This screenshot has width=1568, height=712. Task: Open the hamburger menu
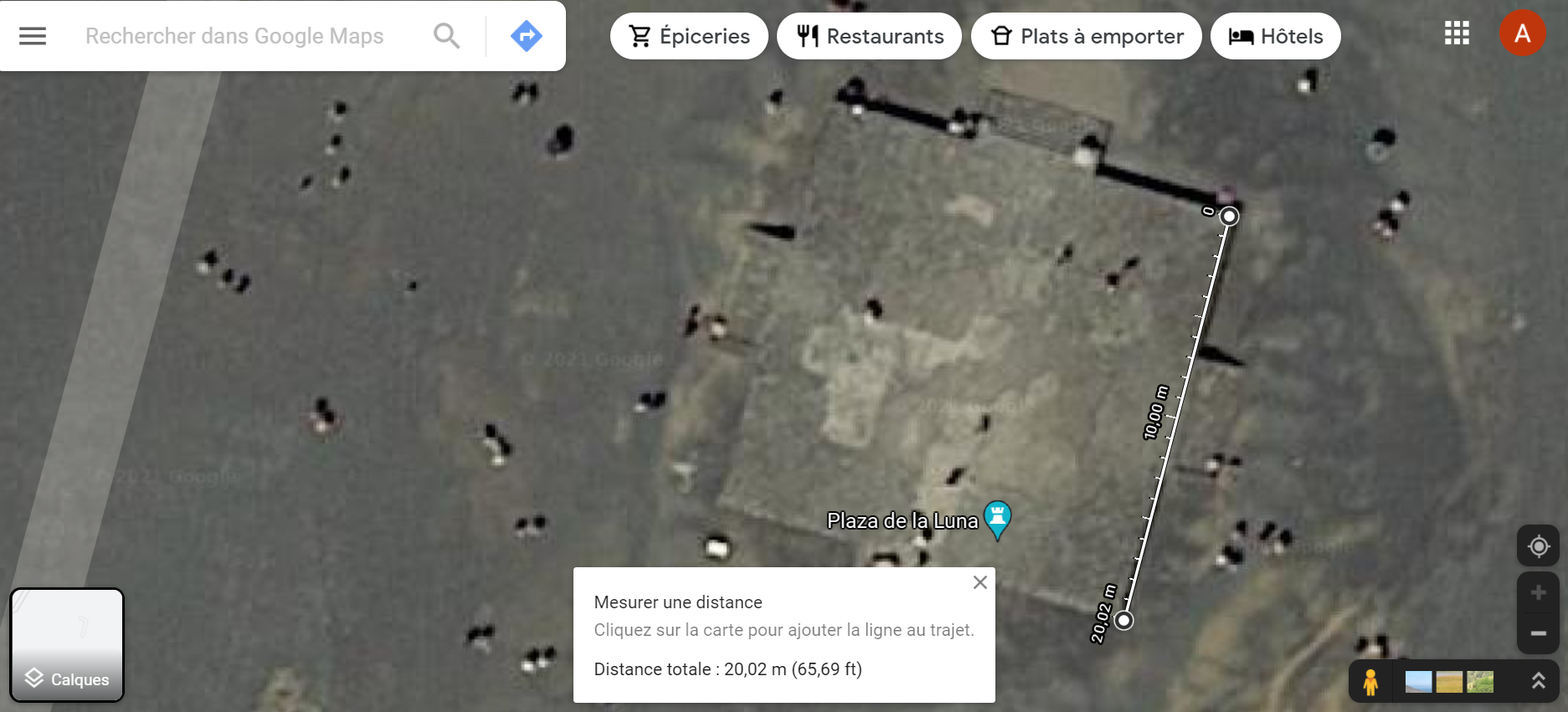coord(33,36)
